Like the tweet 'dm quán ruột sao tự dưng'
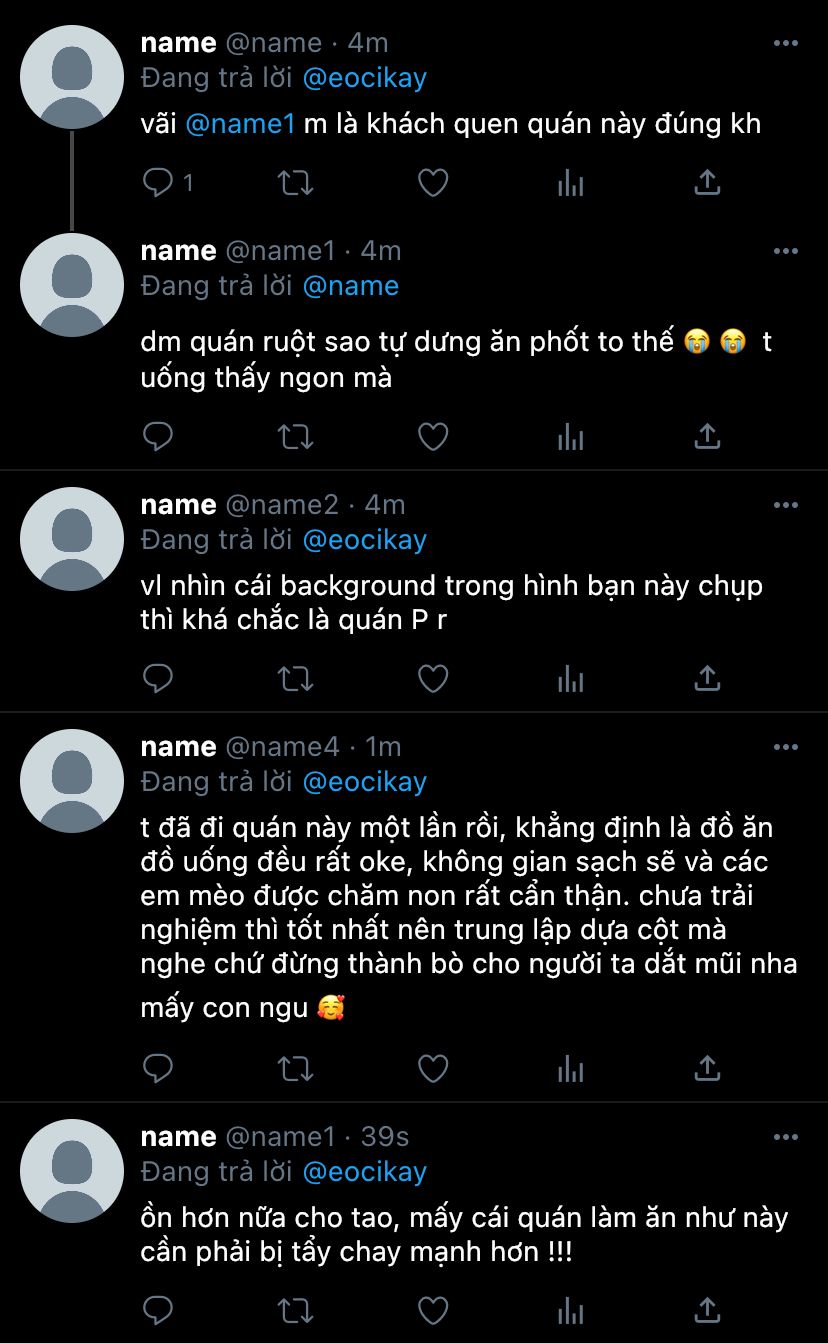 432,436
